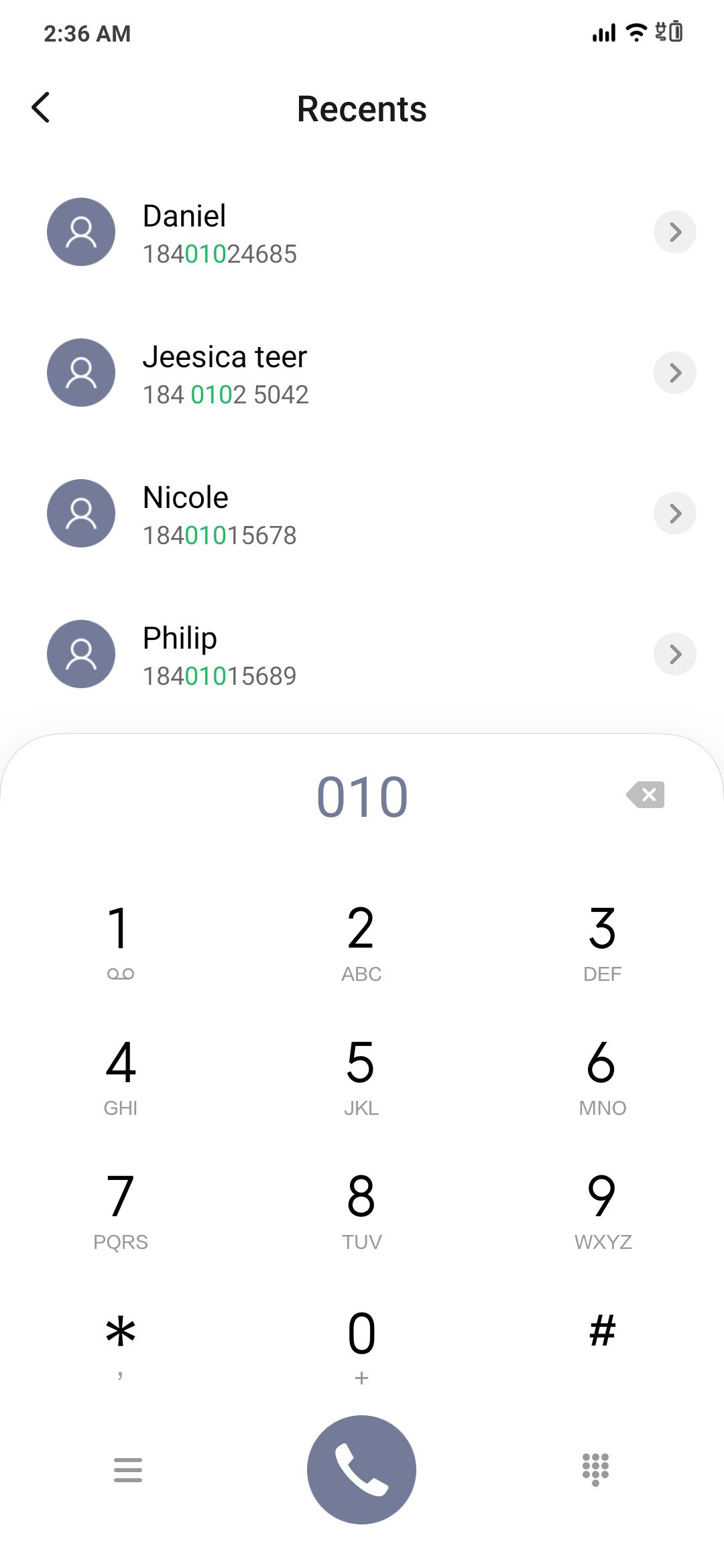The height and width of the screenshot is (1568, 724).
Task: View details arrow for Philip
Action: coord(674,654)
